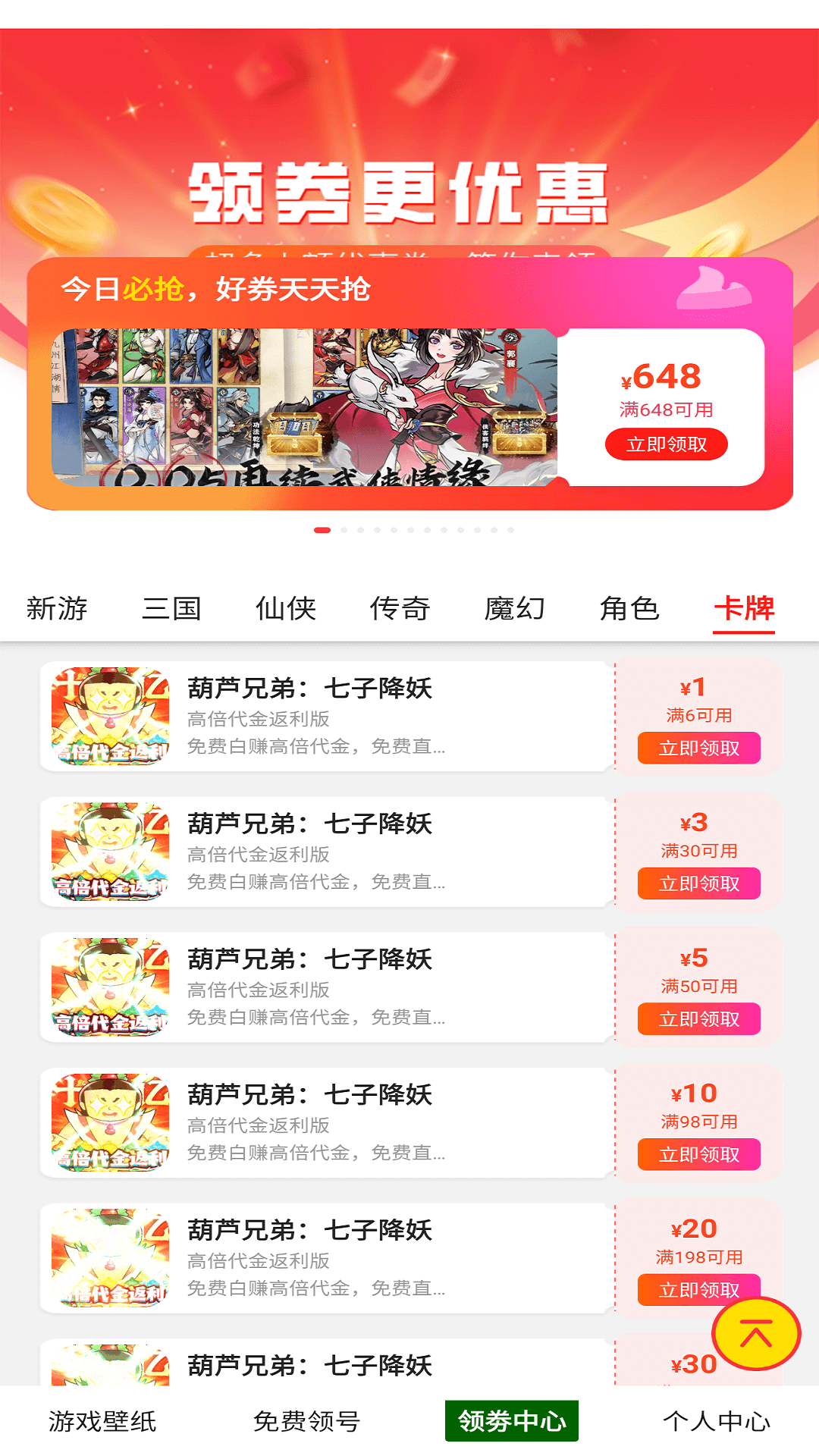Open 个人中心 from the bottom navigation

[717, 1422]
